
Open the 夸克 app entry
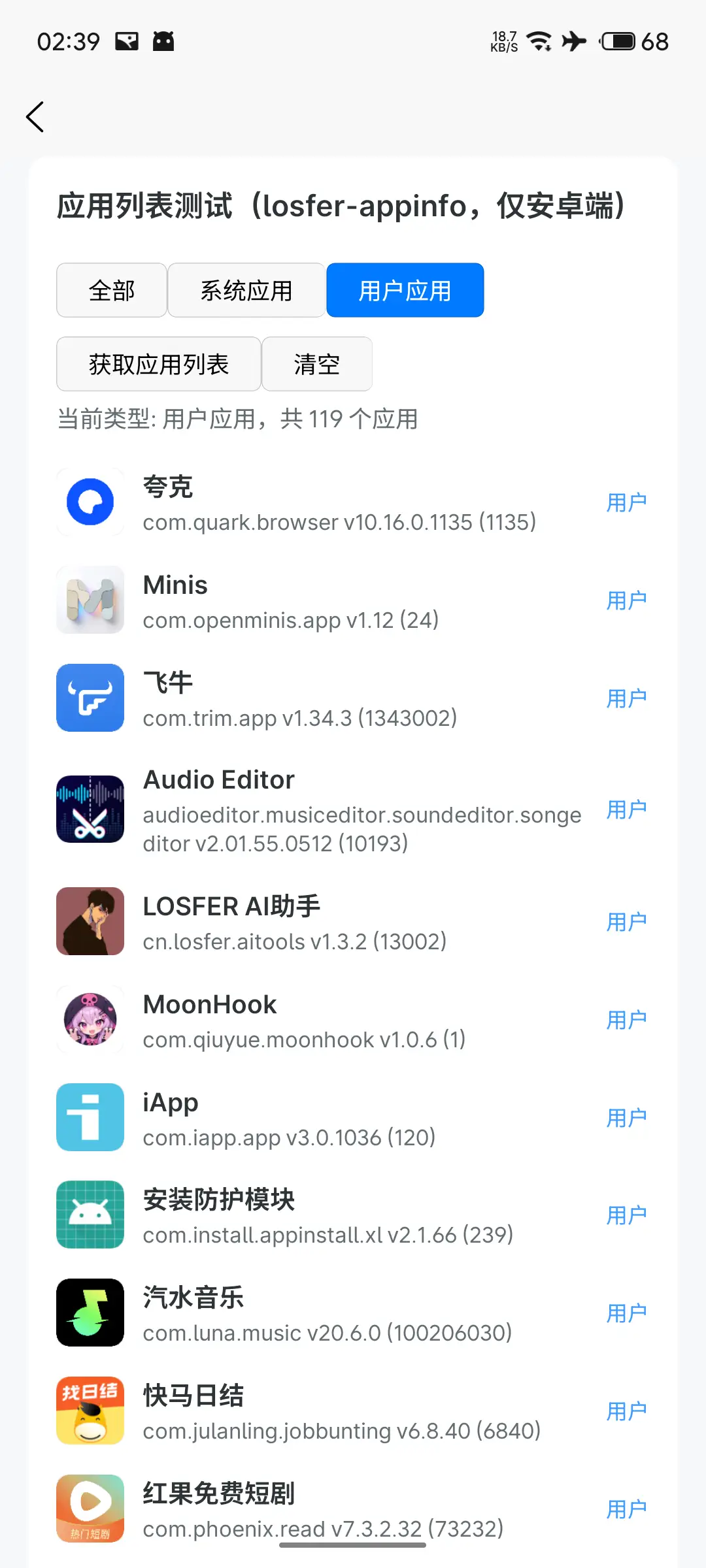click(353, 502)
